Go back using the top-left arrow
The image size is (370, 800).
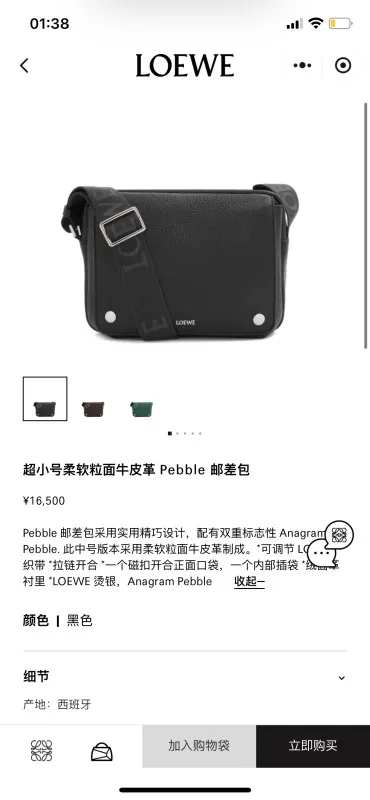pyautogui.click(x=24, y=66)
